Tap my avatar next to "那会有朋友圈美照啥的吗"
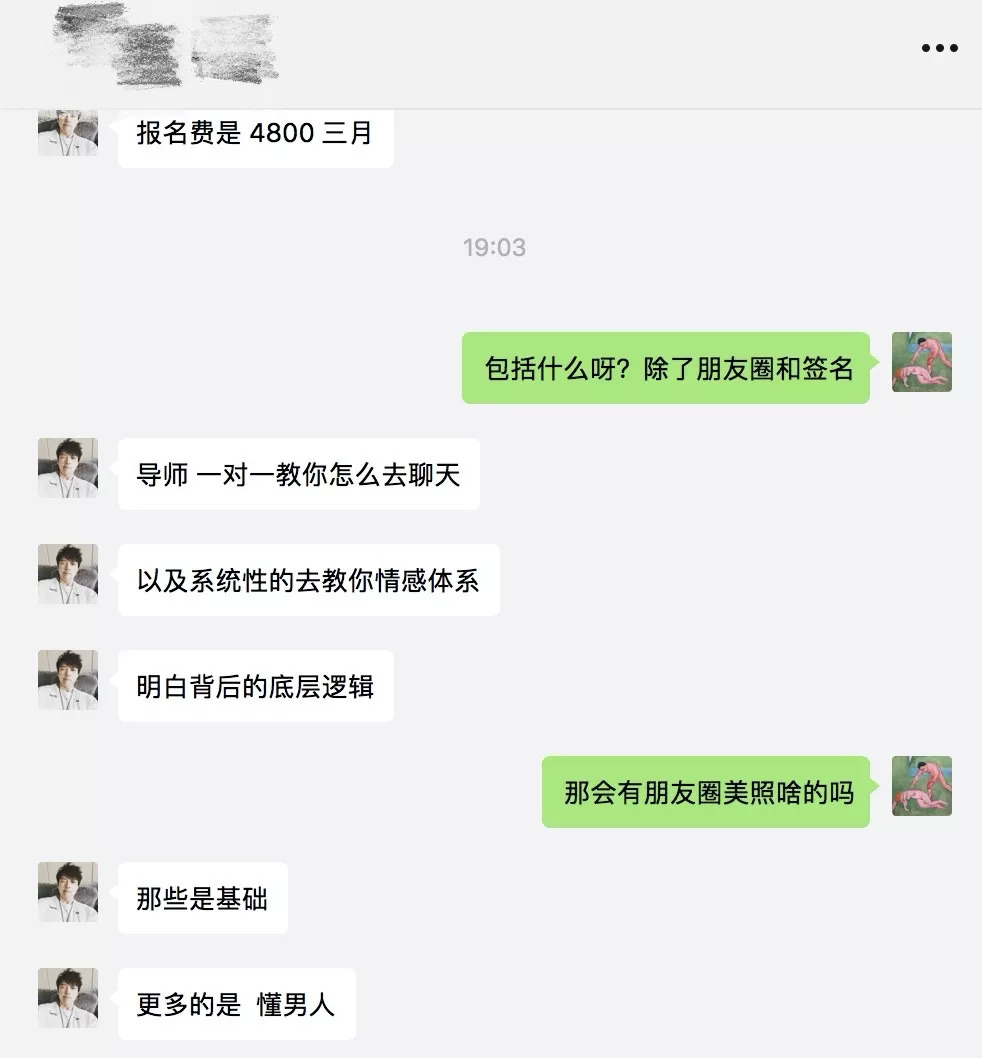982x1058 pixels. (921, 786)
